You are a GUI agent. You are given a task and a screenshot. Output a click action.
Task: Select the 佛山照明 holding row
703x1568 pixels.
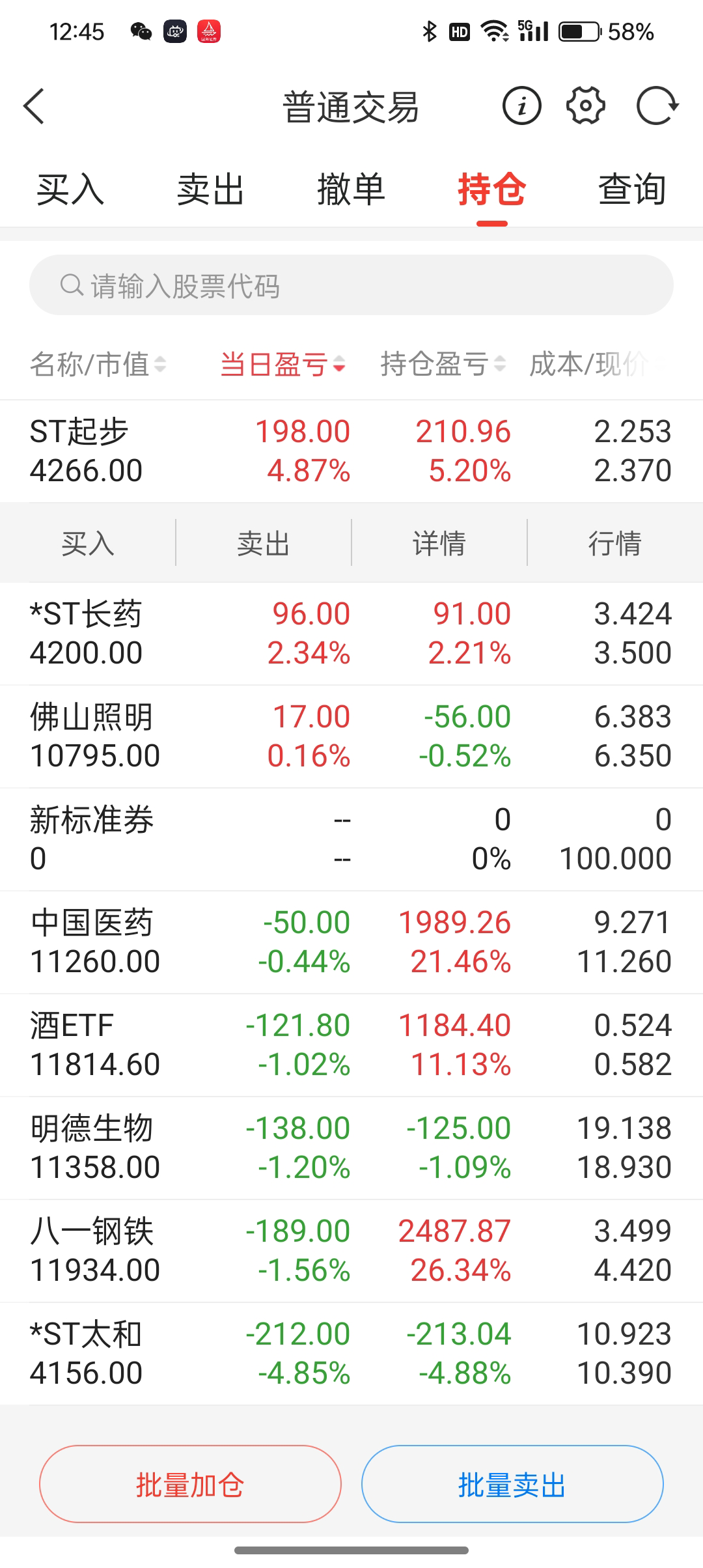tap(351, 736)
